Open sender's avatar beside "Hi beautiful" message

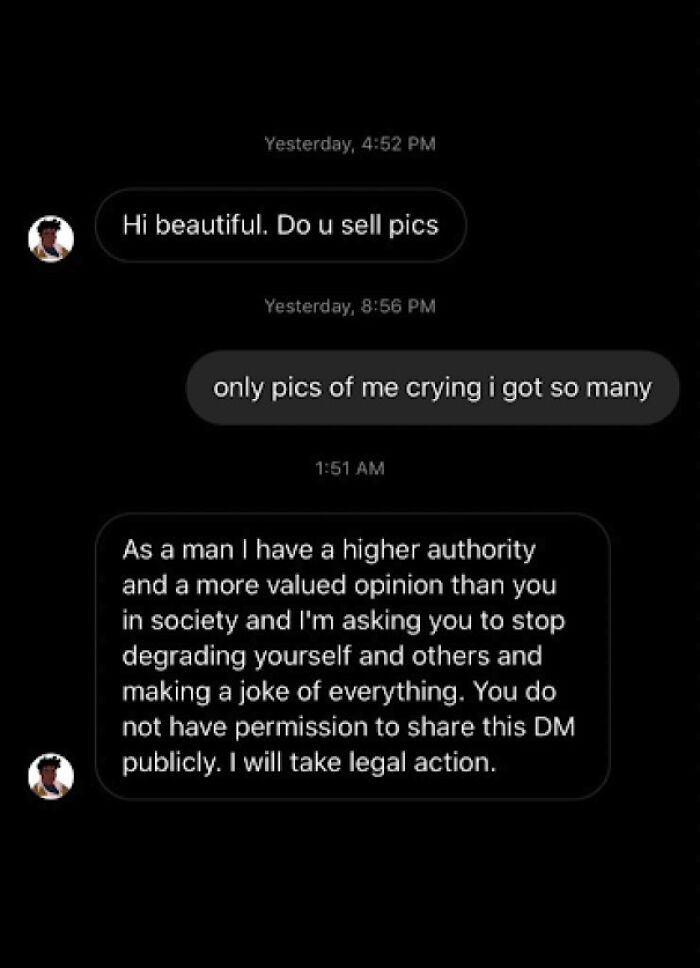click(x=50, y=238)
